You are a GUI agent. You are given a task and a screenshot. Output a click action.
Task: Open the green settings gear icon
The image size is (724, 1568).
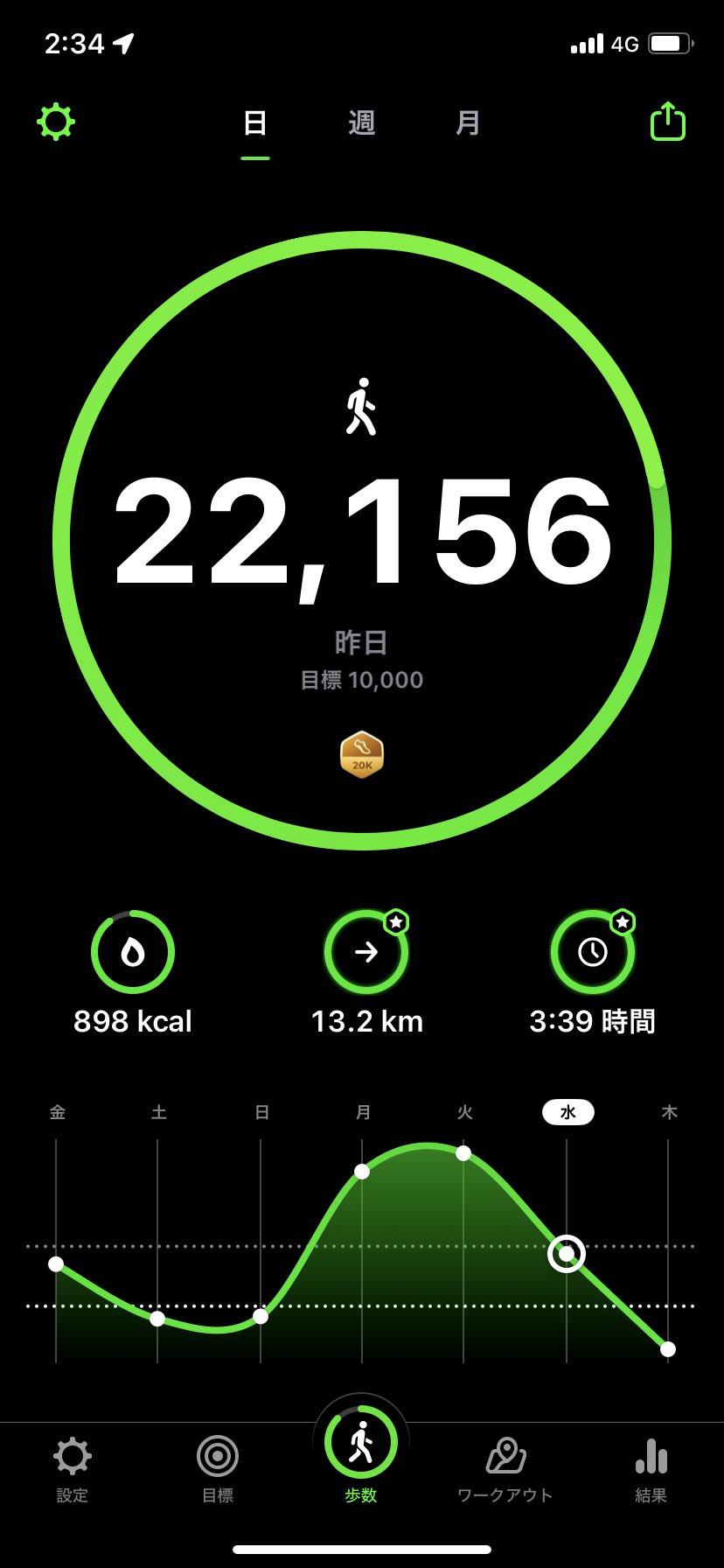click(56, 122)
